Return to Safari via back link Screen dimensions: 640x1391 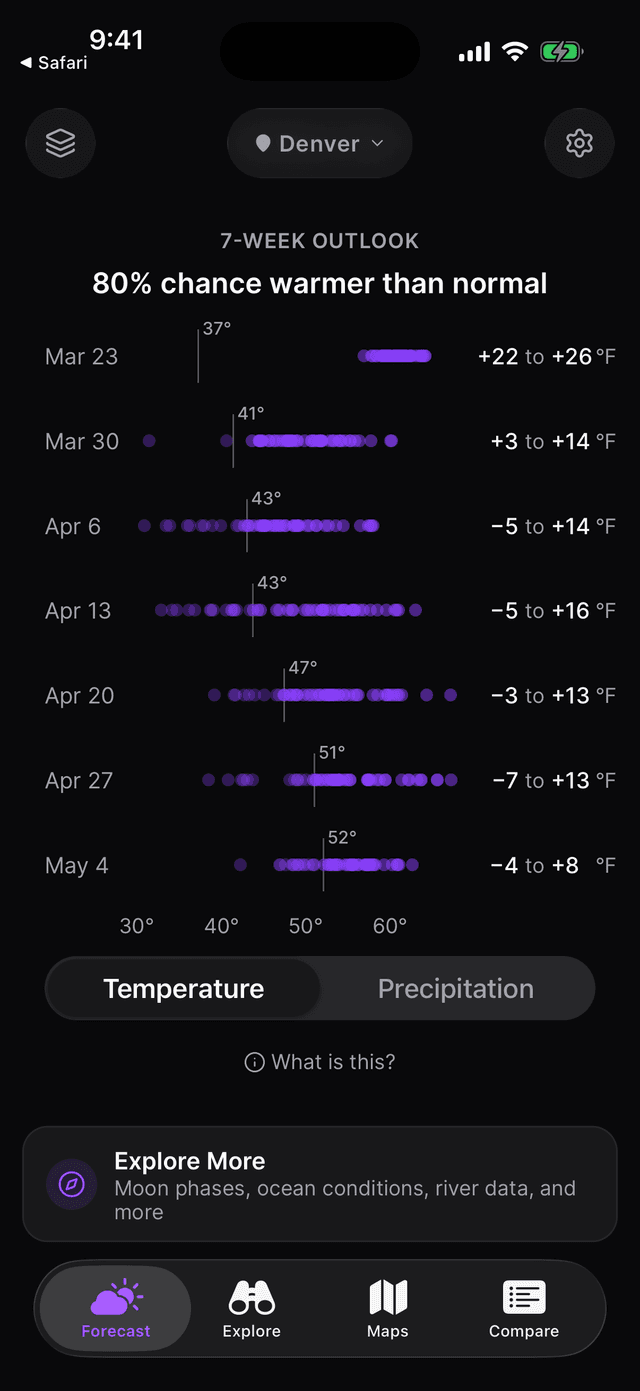pyautogui.click(x=54, y=63)
